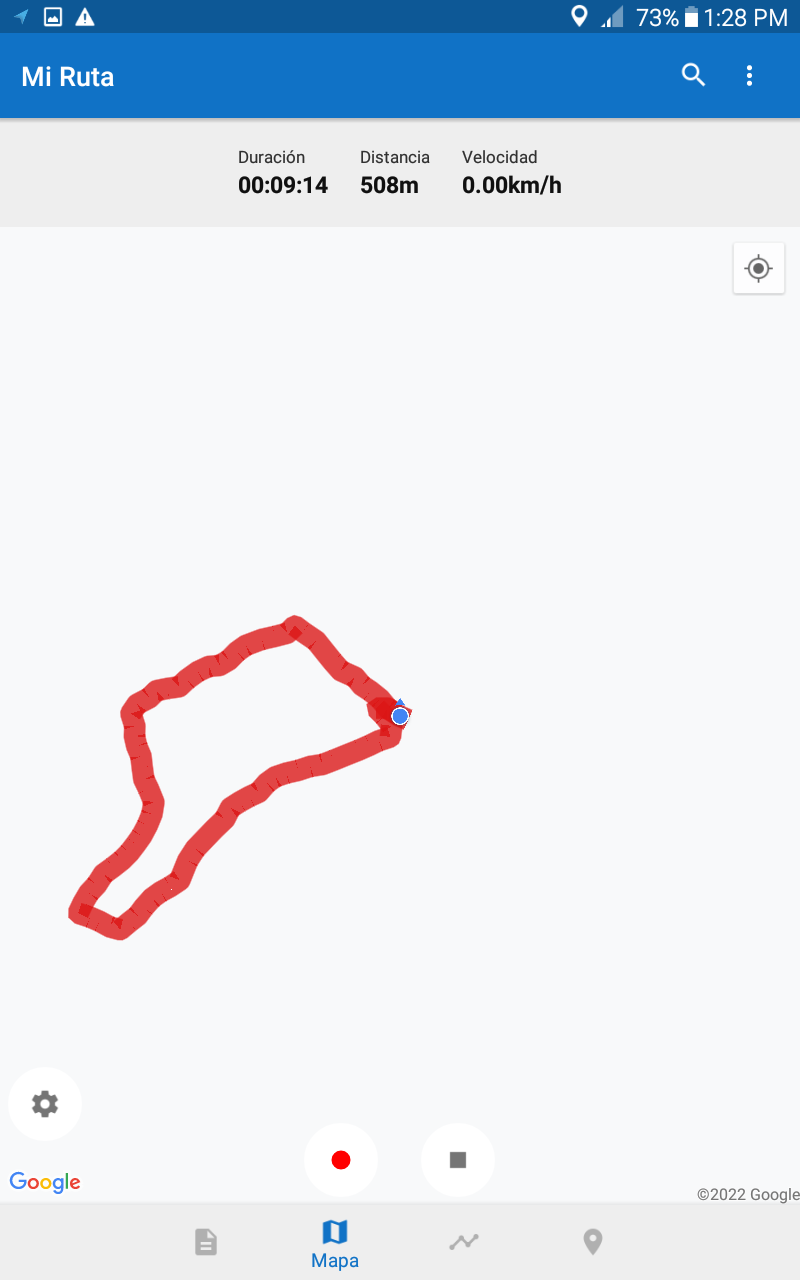The image size is (800, 1280).
Task: Switch to the chart statistics tab
Action: [464, 1242]
